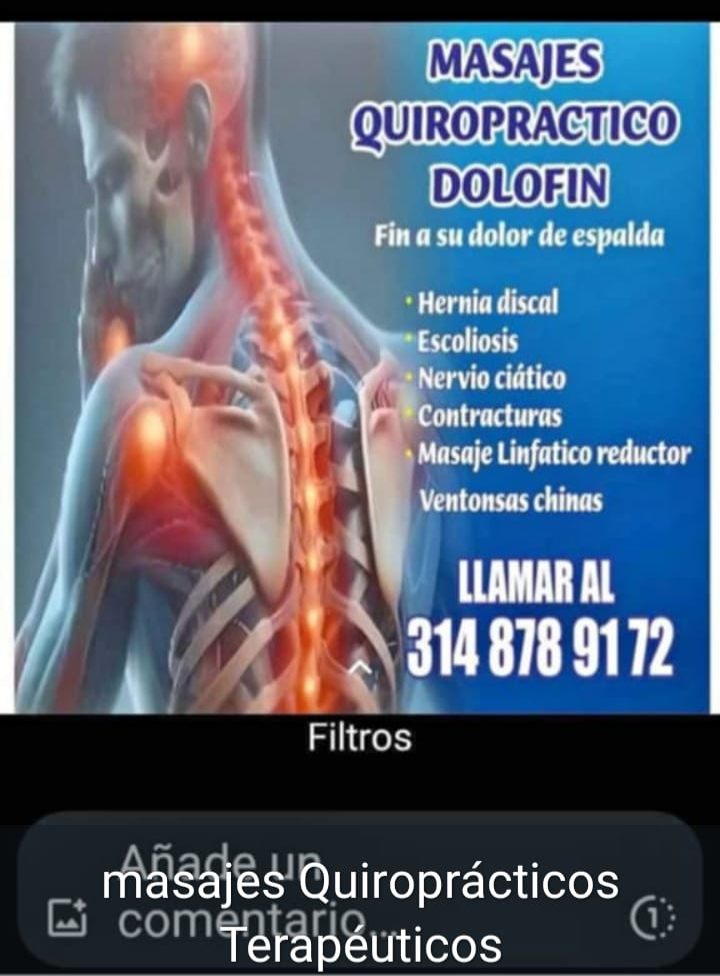Add another photo from the gallery
720x976 pixels.
(69, 916)
